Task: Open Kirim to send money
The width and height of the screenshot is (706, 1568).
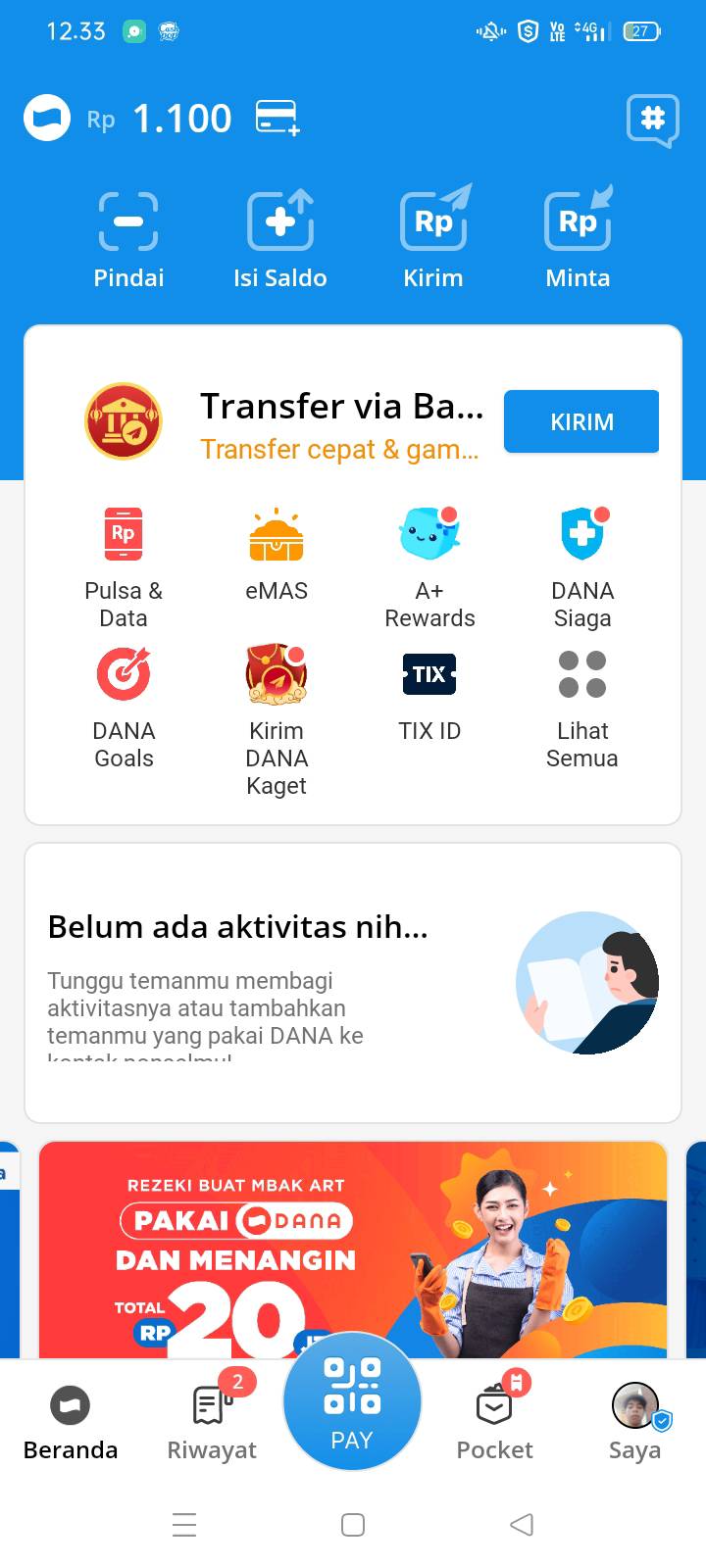Action: pyautogui.click(x=433, y=239)
